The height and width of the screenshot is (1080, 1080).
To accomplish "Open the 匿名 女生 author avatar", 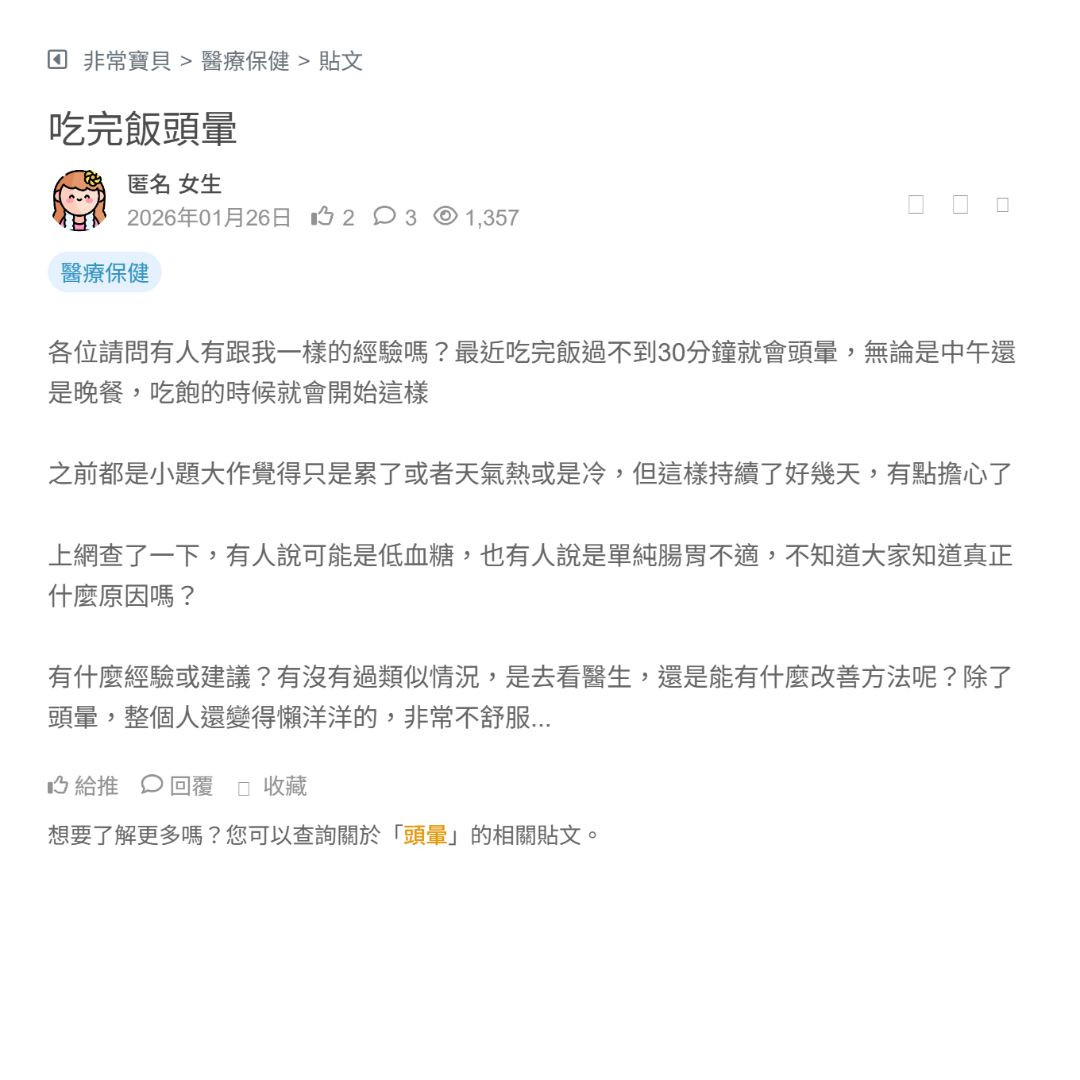I will pyautogui.click(x=79, y=199).
